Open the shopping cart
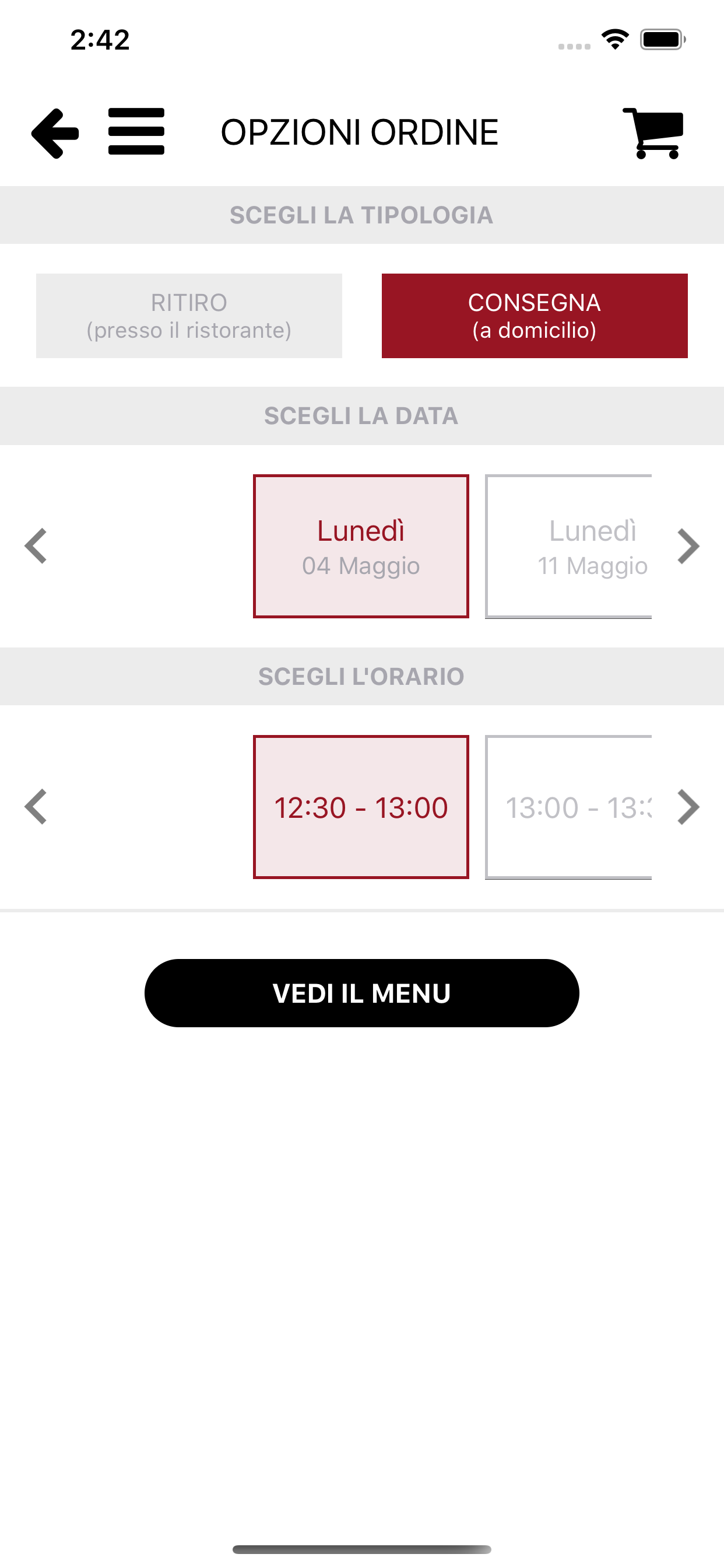724x1568 pixels. [x=653, y=132]
